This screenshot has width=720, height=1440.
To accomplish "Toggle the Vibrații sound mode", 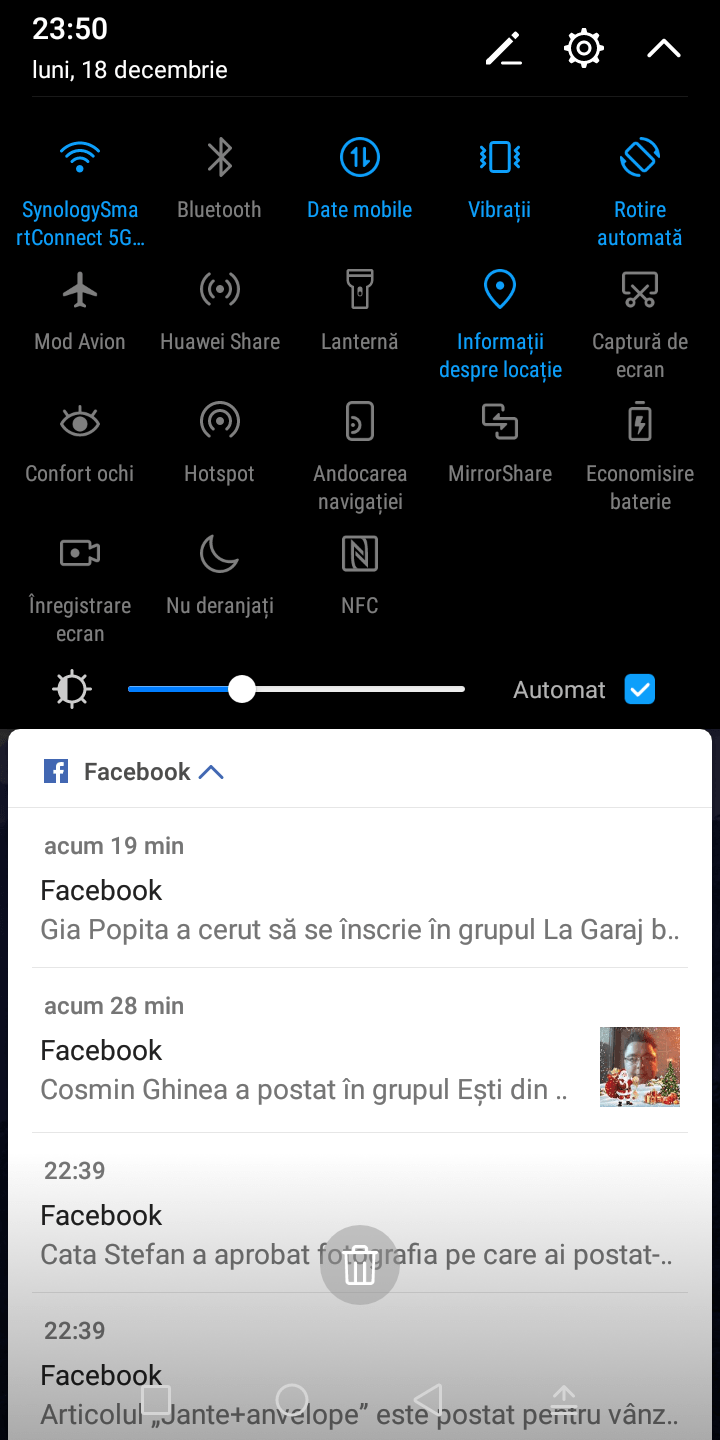I will 500,158.
